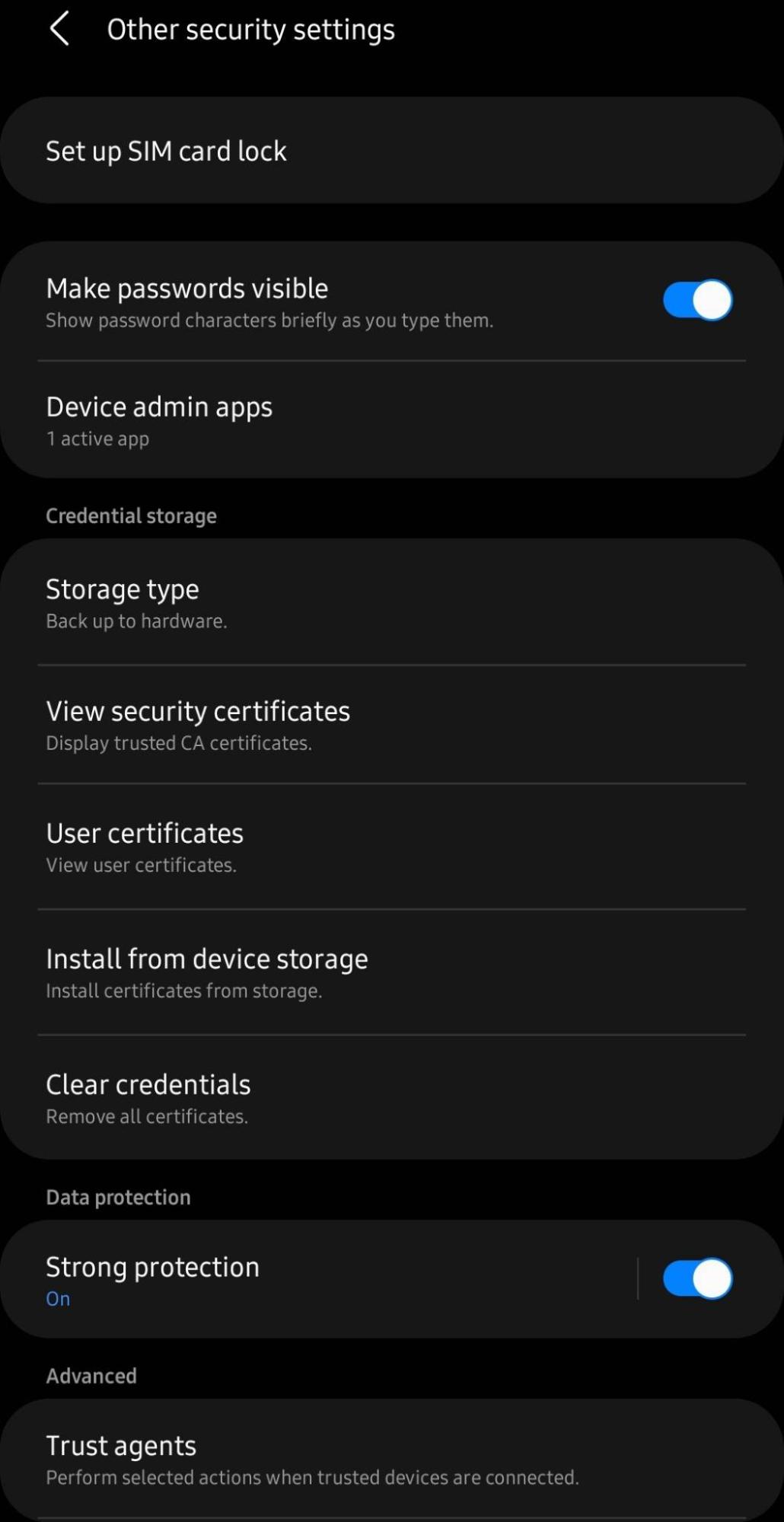The height and width of the screenshot is (1522, 784).
Task: Open Storage type setting
Action: [392, 602]
